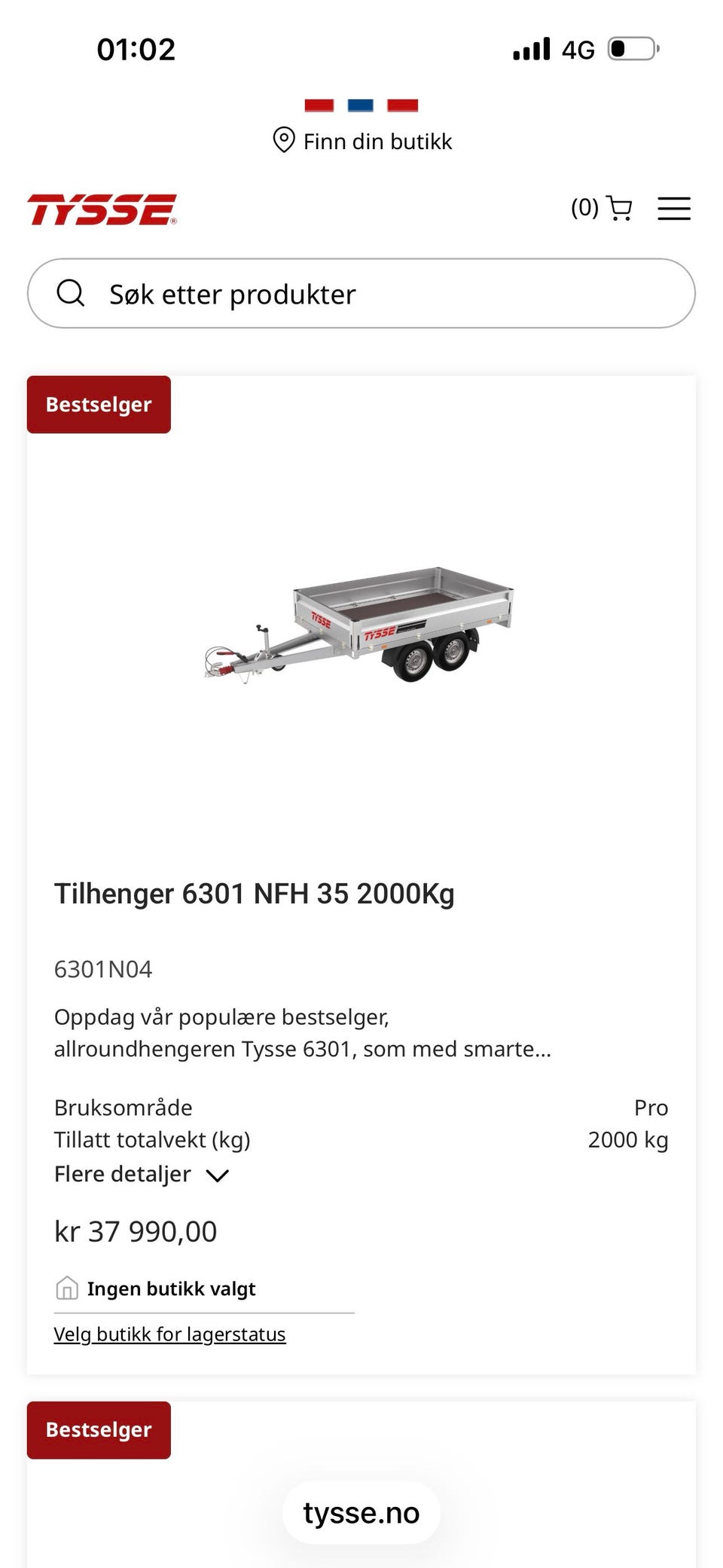Open the Tilhenger 6301 NFH 35 product

[255, 893]
